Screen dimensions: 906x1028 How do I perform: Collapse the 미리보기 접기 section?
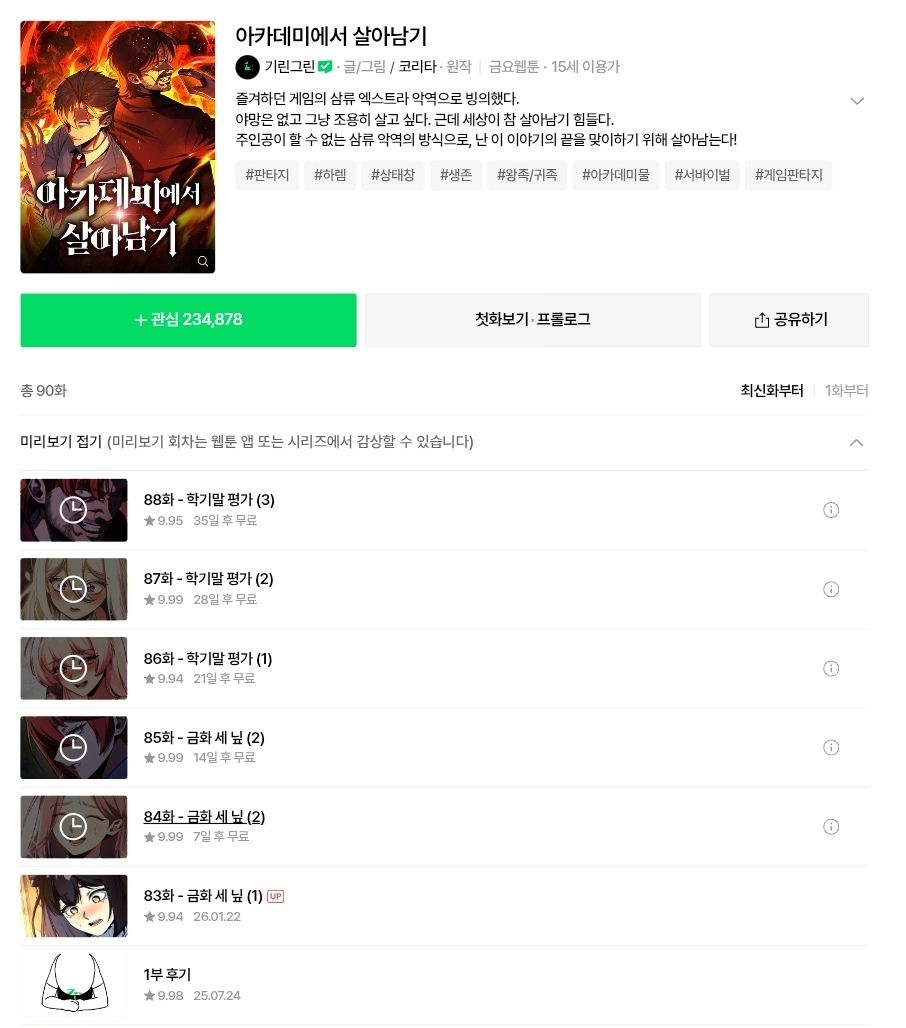pos(856,442)
